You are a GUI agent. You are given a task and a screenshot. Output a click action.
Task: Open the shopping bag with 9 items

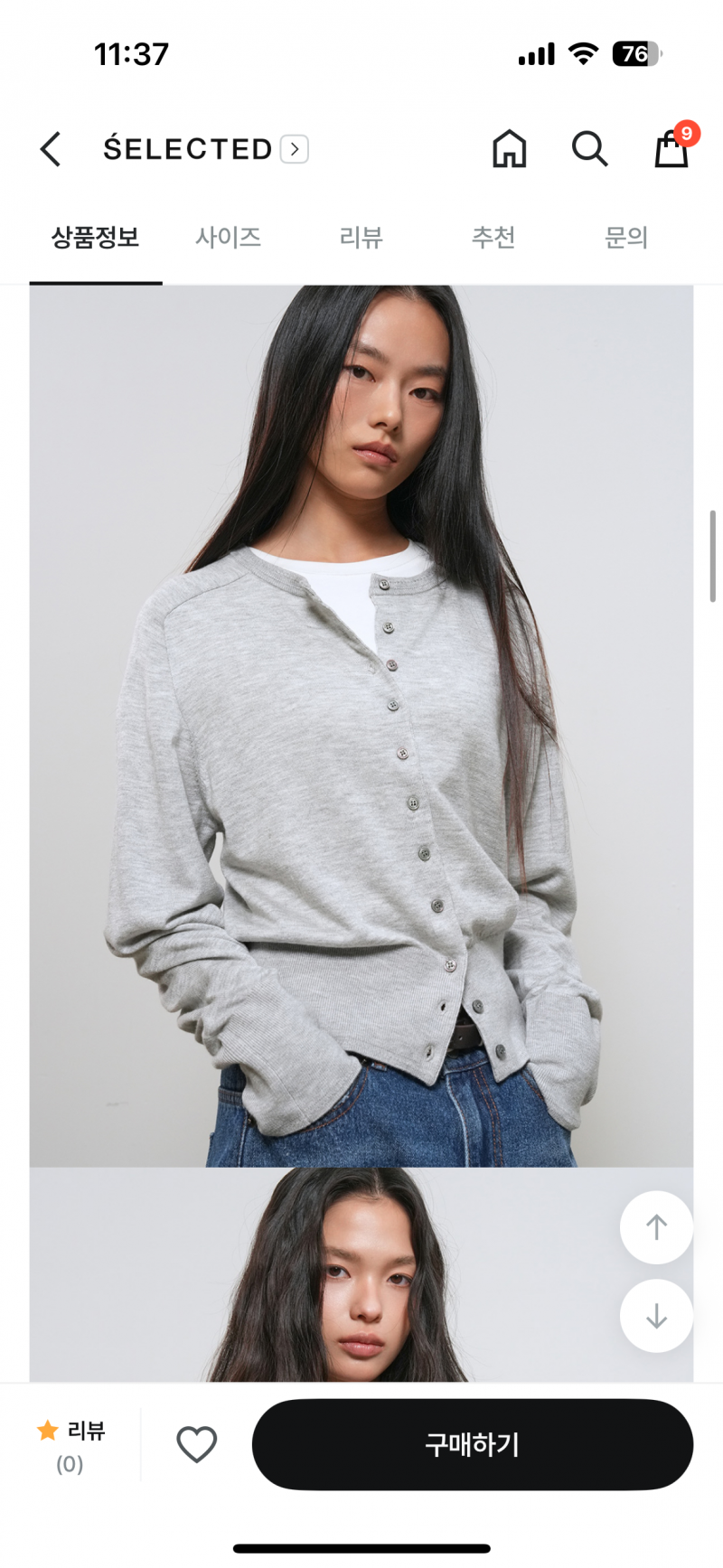672,145
